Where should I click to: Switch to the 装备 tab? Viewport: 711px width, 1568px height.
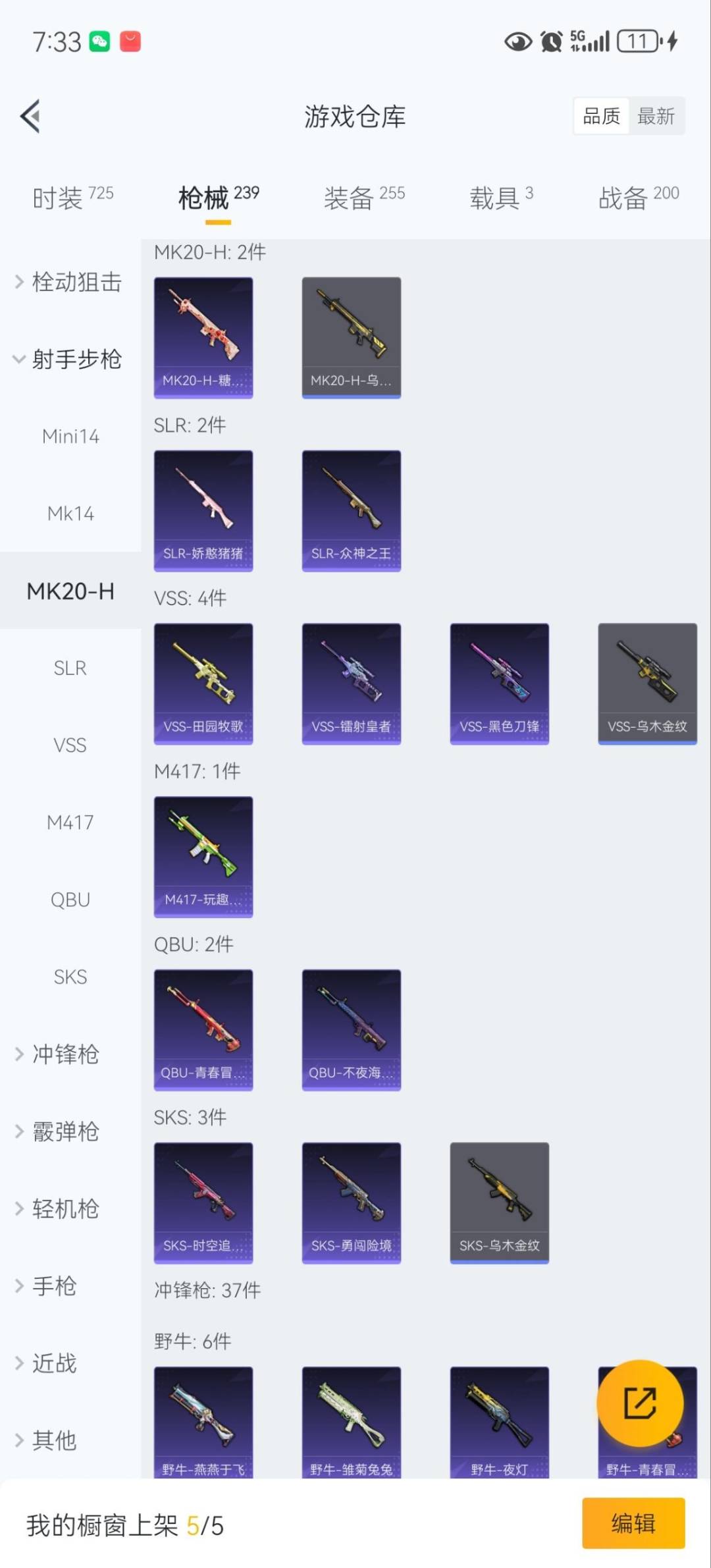[x=363, y=197]
